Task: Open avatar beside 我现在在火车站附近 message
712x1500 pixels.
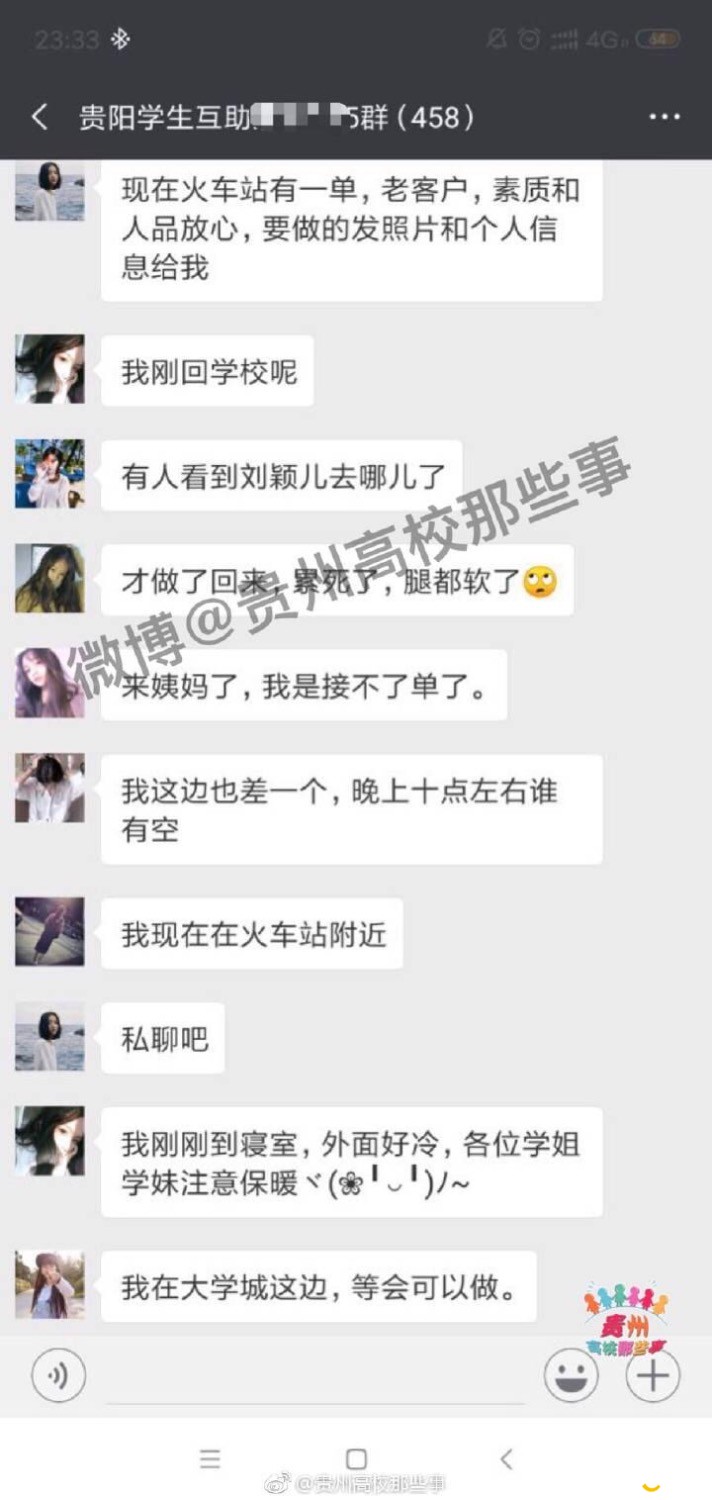Action: 50,932
